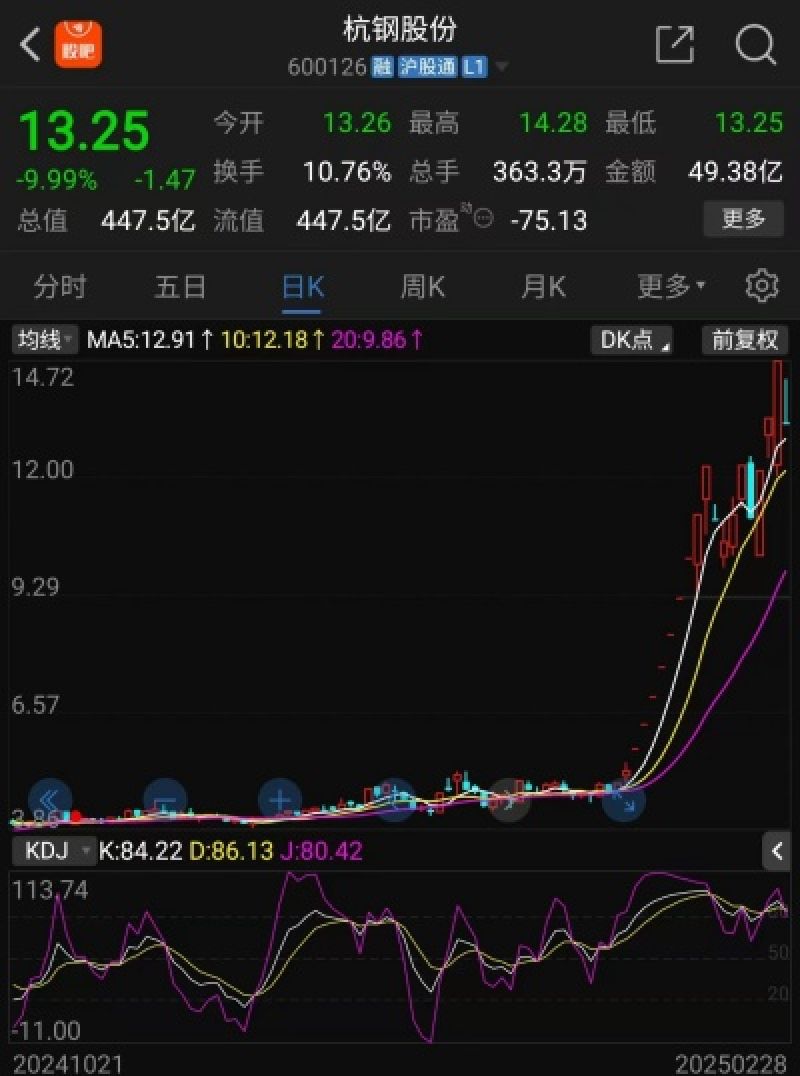
Task: Open the share screenshot icon
Action: [677, 45]
